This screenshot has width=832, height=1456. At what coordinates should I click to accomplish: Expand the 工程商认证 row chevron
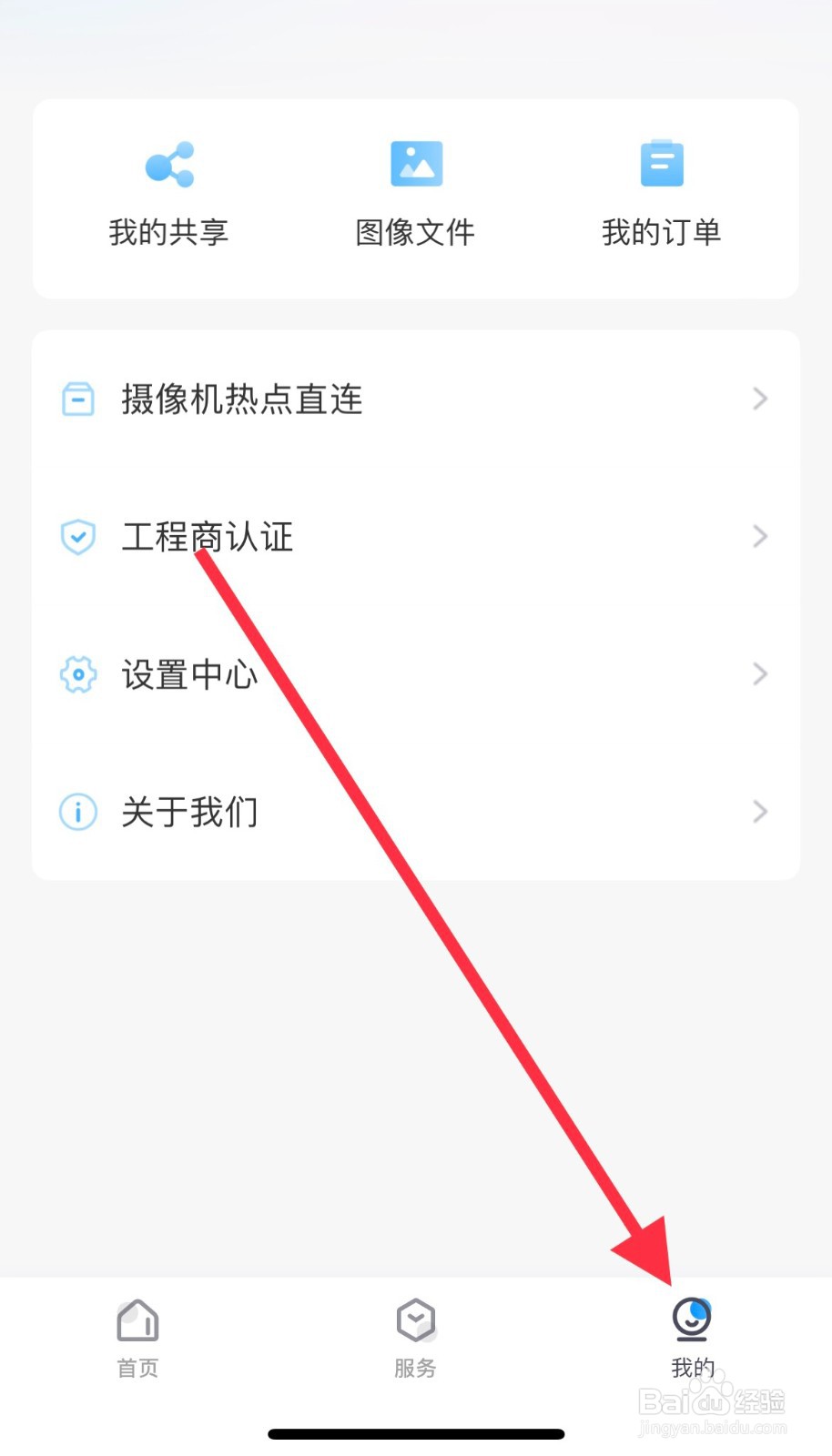[761, 537]
